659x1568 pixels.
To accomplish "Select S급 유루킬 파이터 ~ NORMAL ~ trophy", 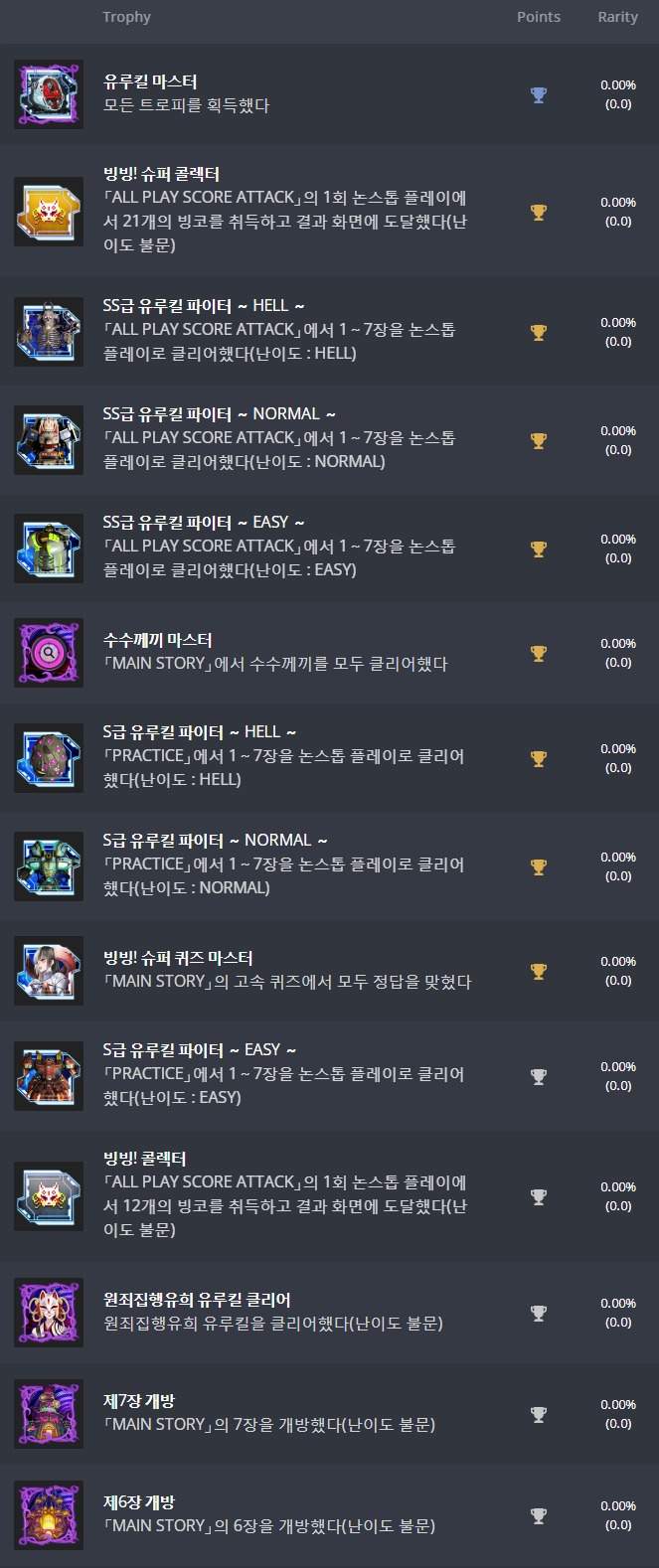I will (x=215, y=841).
